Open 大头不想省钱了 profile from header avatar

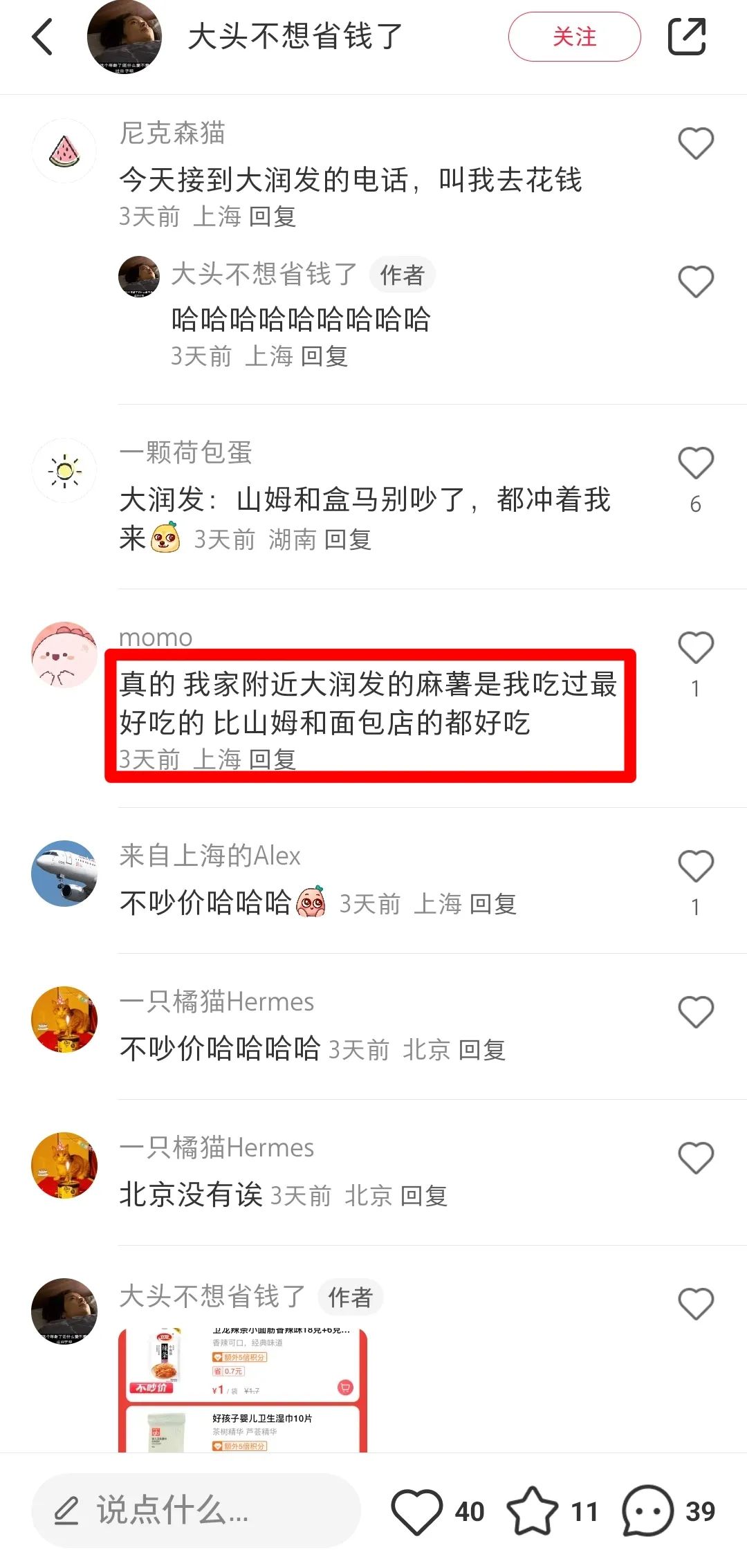point(124,37)
